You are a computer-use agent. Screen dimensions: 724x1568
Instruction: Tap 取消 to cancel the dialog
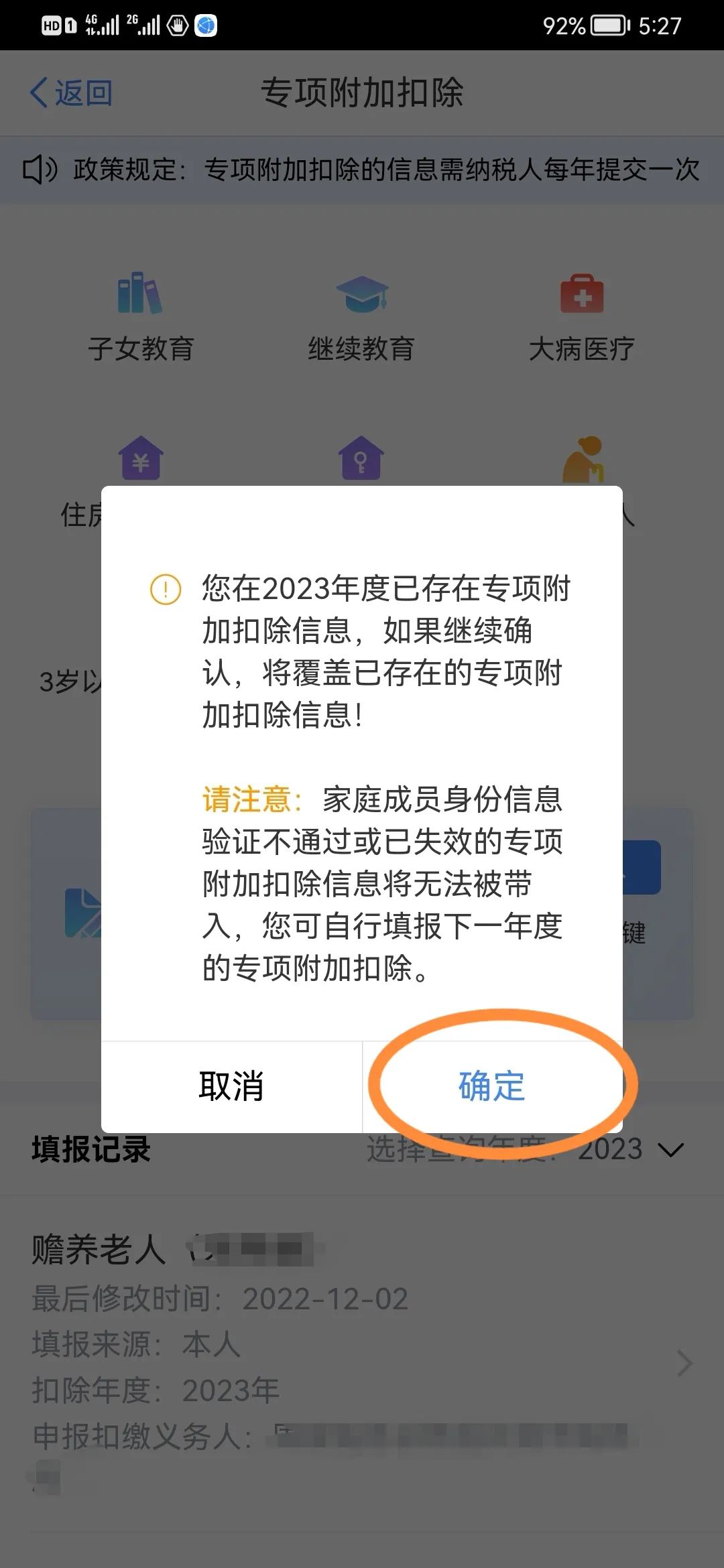click(x=231, y=1086)
